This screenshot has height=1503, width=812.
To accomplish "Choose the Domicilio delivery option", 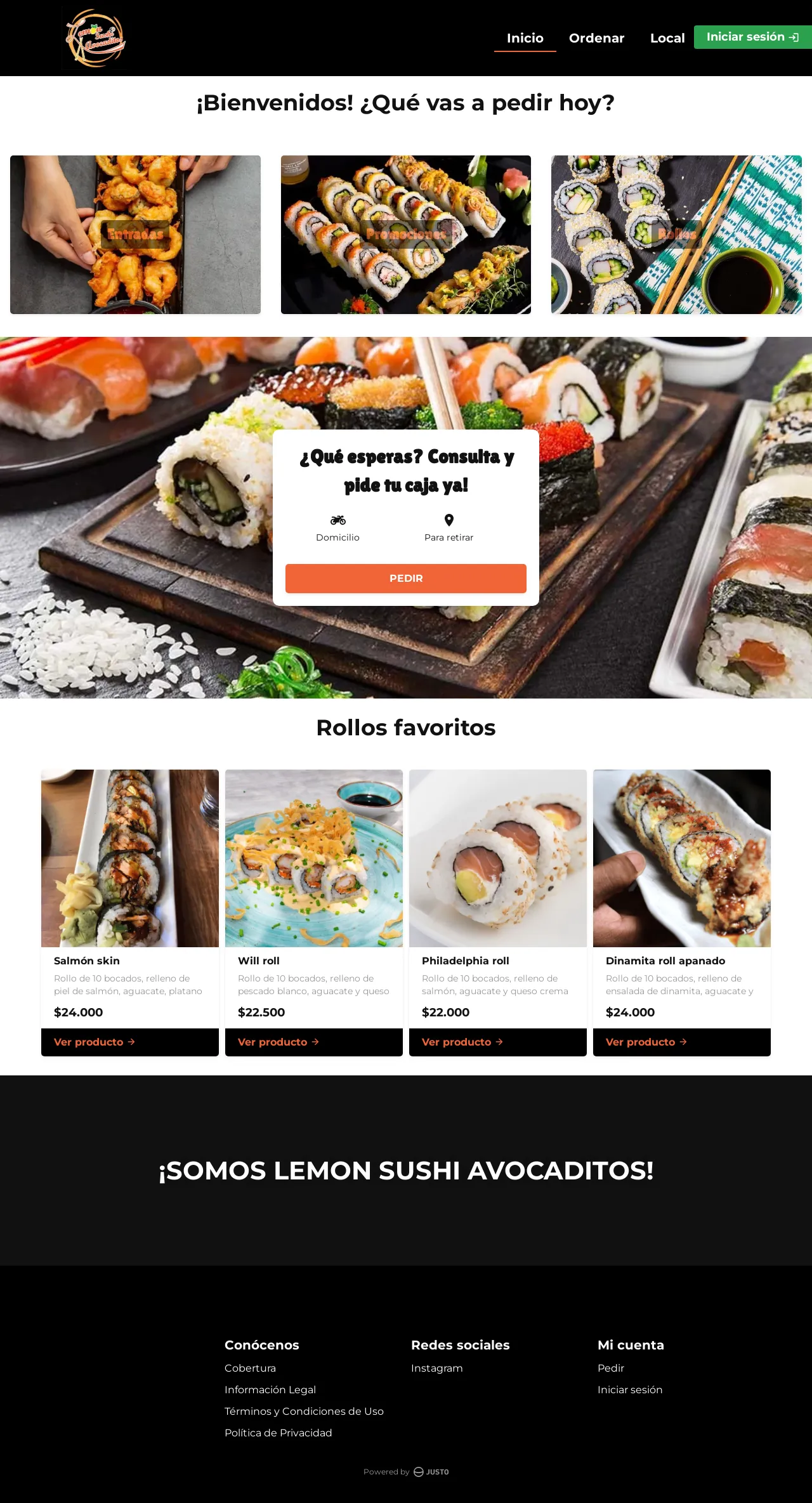I will click(x=337, y=528).
